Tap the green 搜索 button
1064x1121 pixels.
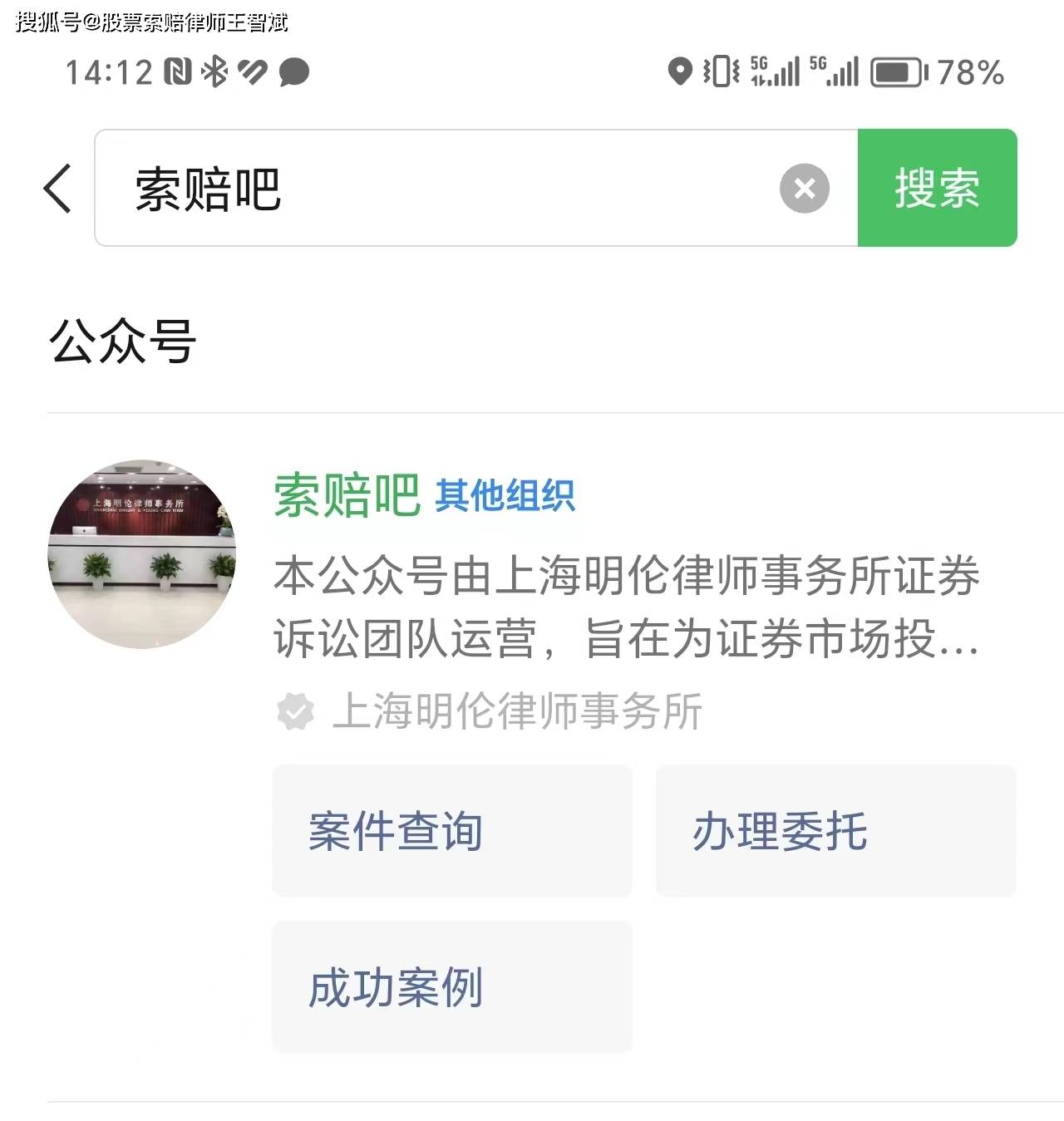(x=937, y=189)
